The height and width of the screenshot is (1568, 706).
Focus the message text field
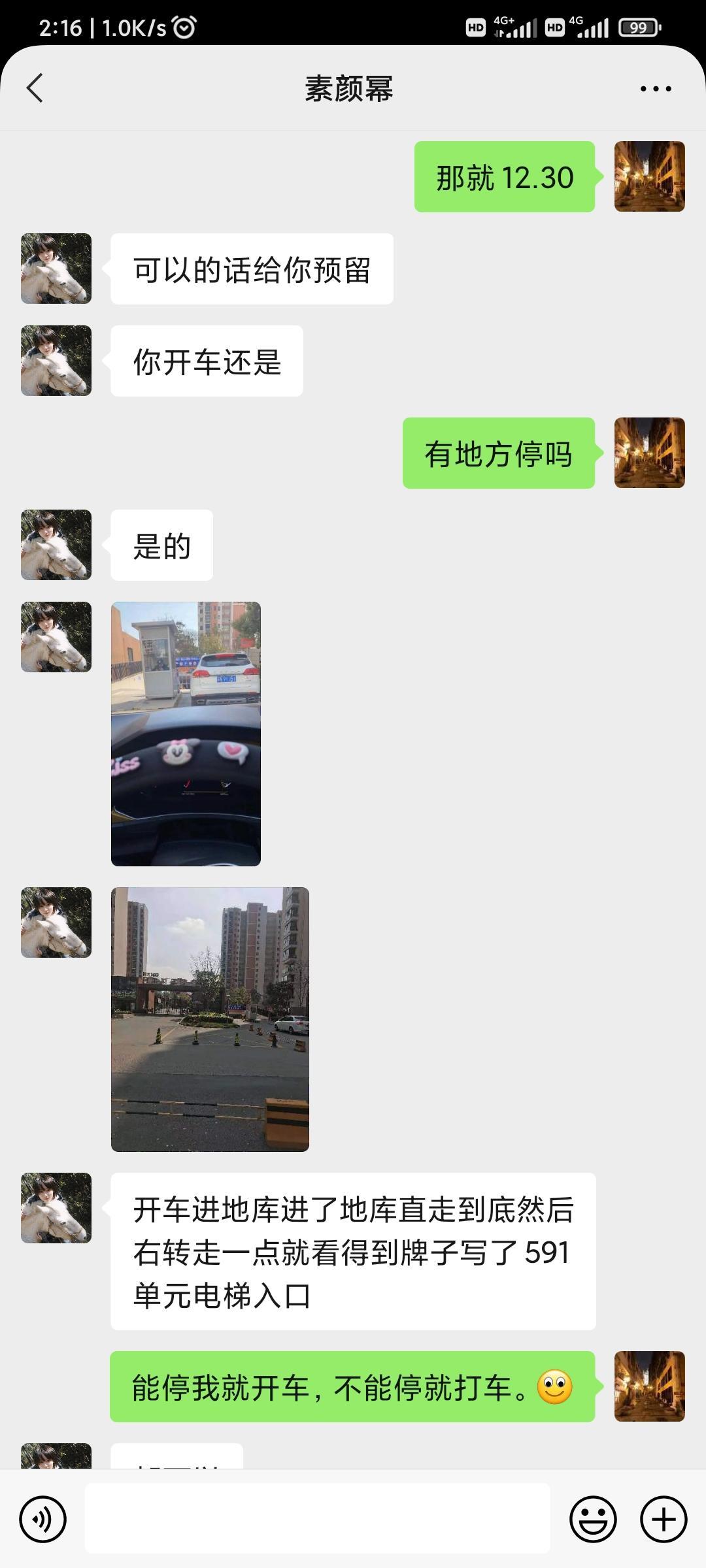[x=317, y=1518]
